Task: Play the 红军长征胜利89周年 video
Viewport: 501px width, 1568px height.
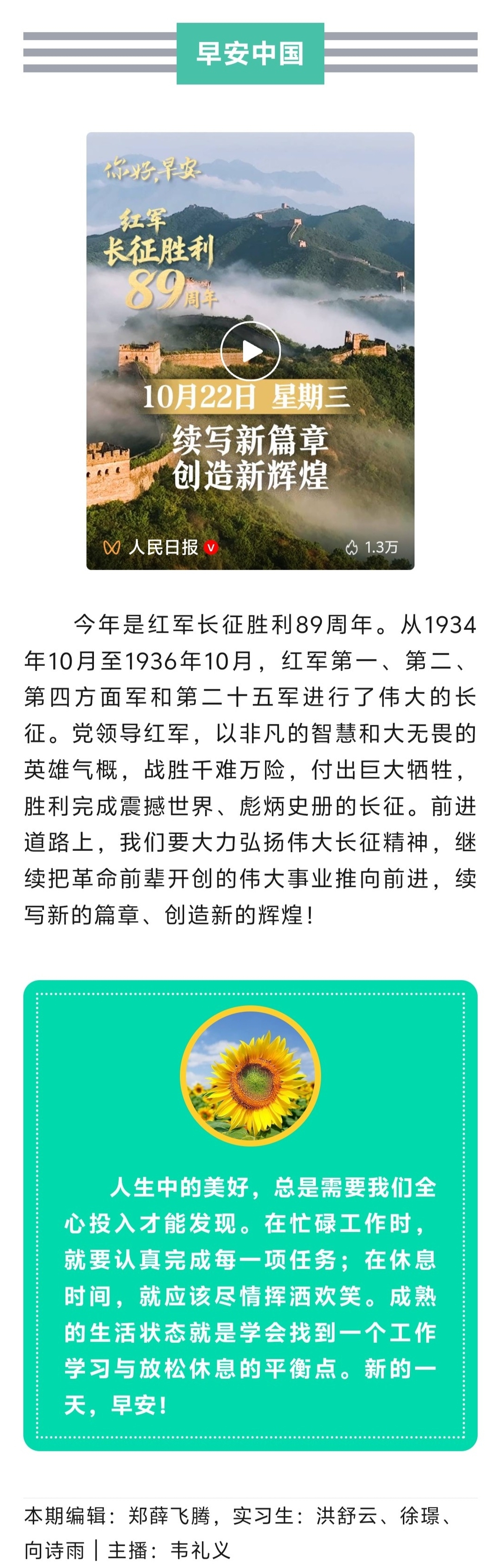Action: pyautogui.click(x=250, y=351)
